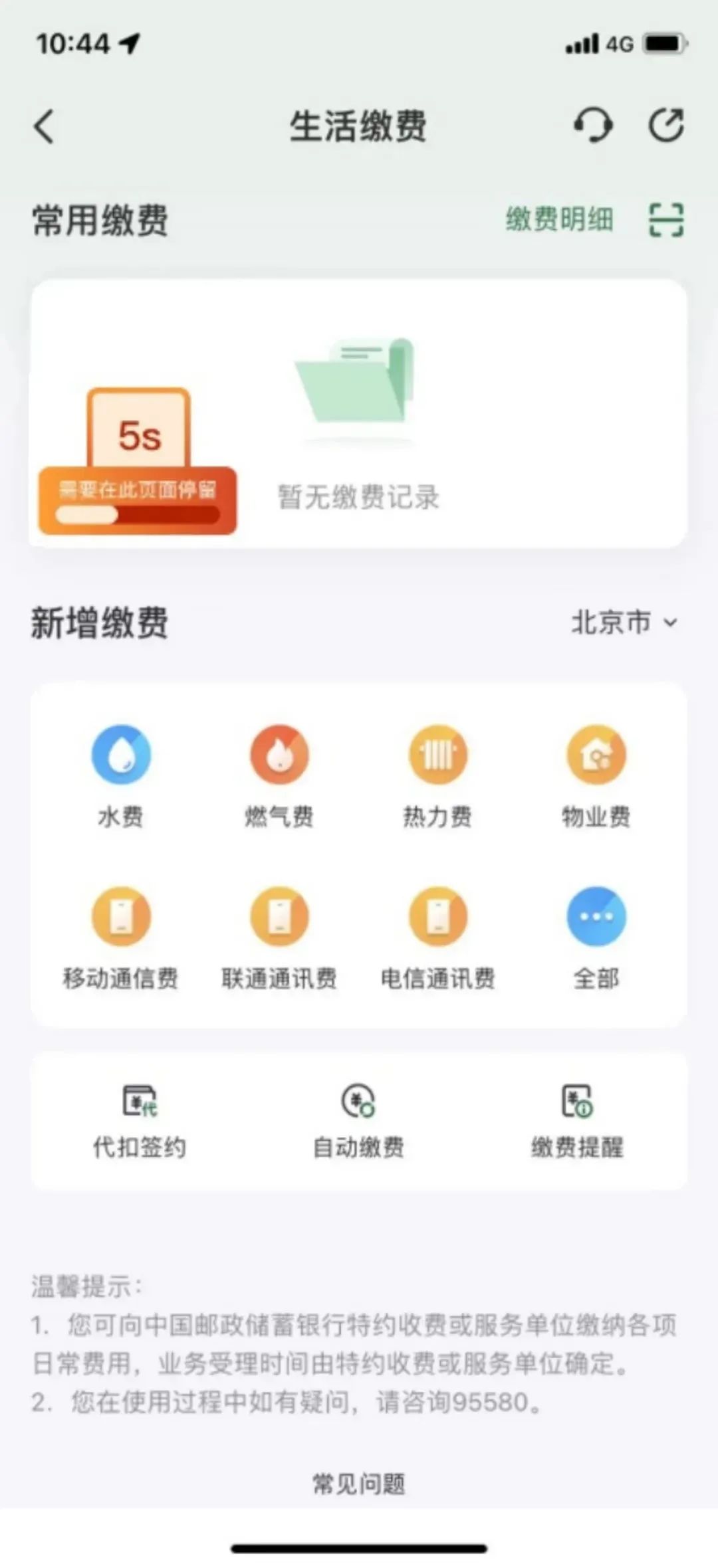This screenshot has width=718, height=1568.
Task: Tap the share icon in top bar
Action: (x=666, y=125)
